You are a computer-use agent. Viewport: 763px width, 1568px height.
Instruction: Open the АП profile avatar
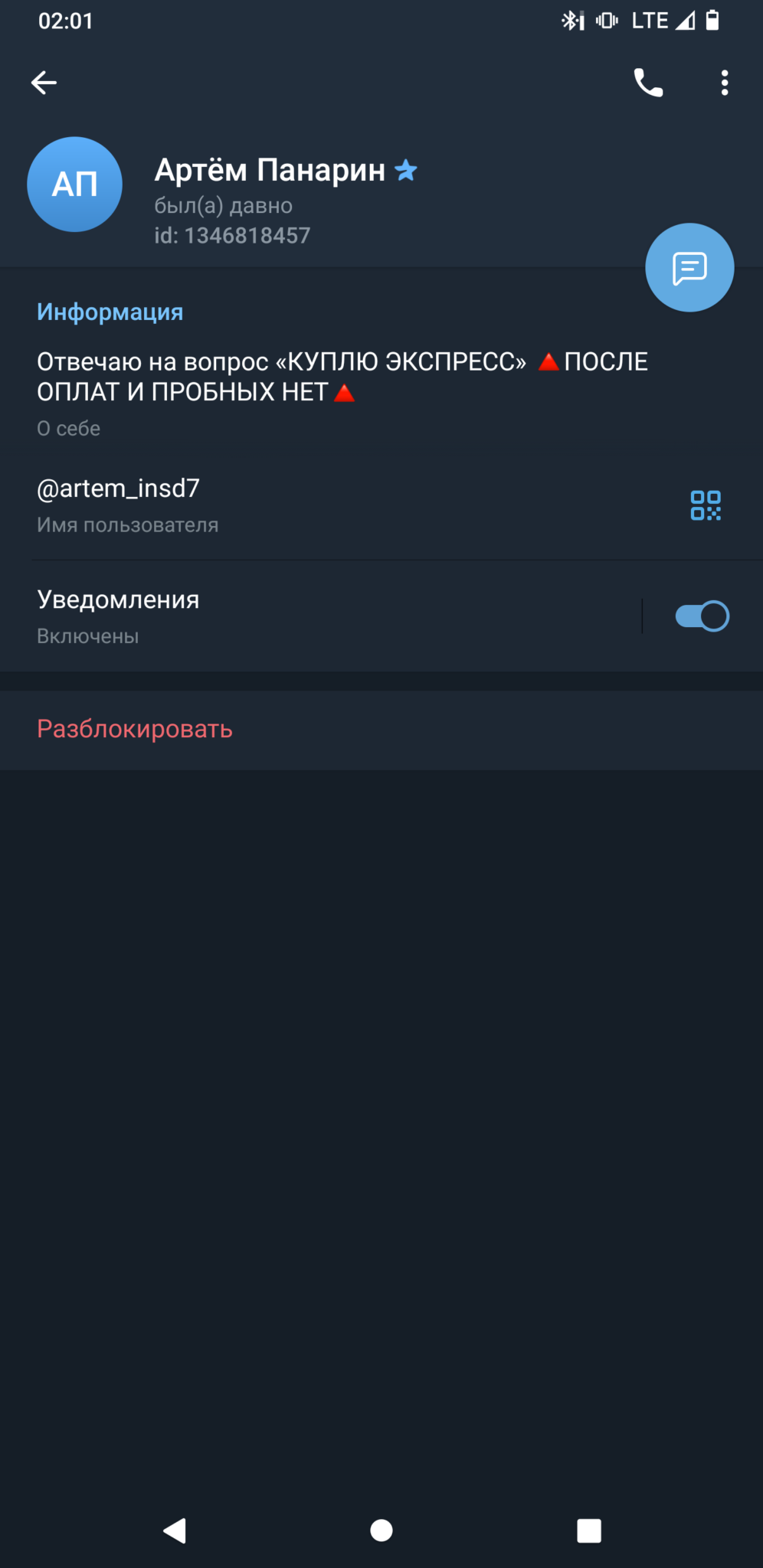click(x=75, y=185)
